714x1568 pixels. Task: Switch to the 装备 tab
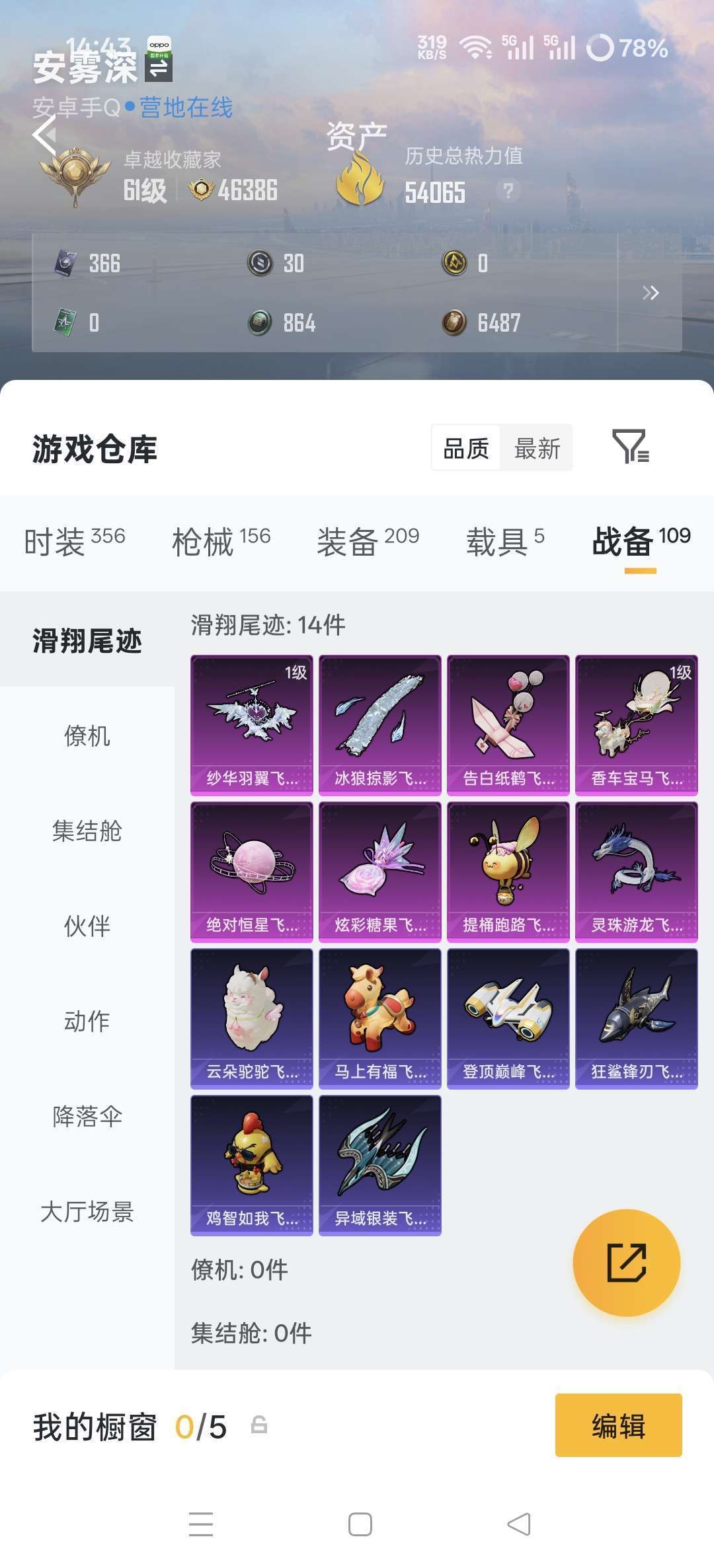coord(368,541)
